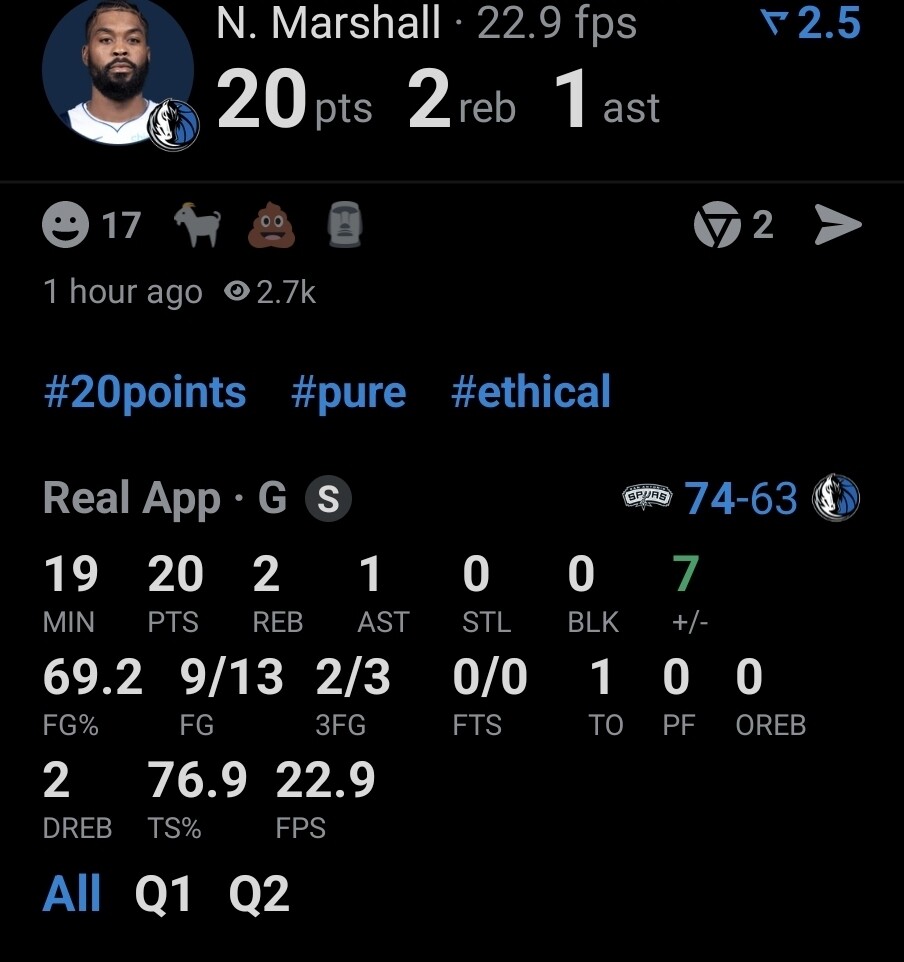Open the #20points hashtag
904x962 pixels.
[145, 391]
